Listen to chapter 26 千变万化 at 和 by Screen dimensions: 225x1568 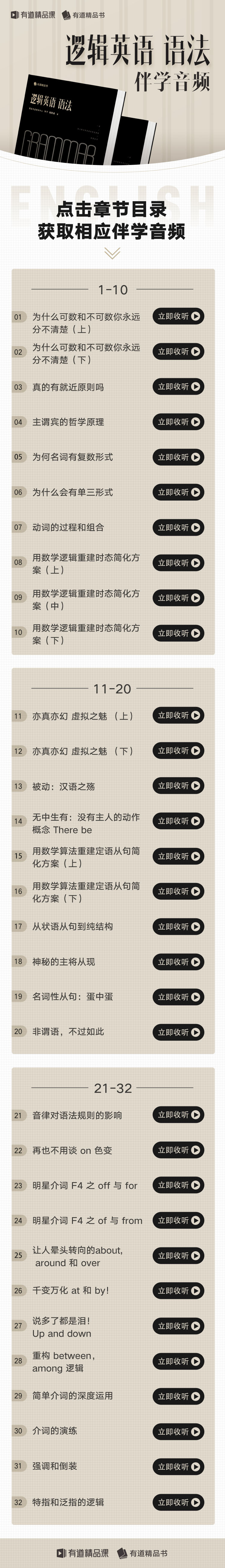point(178,1290)
